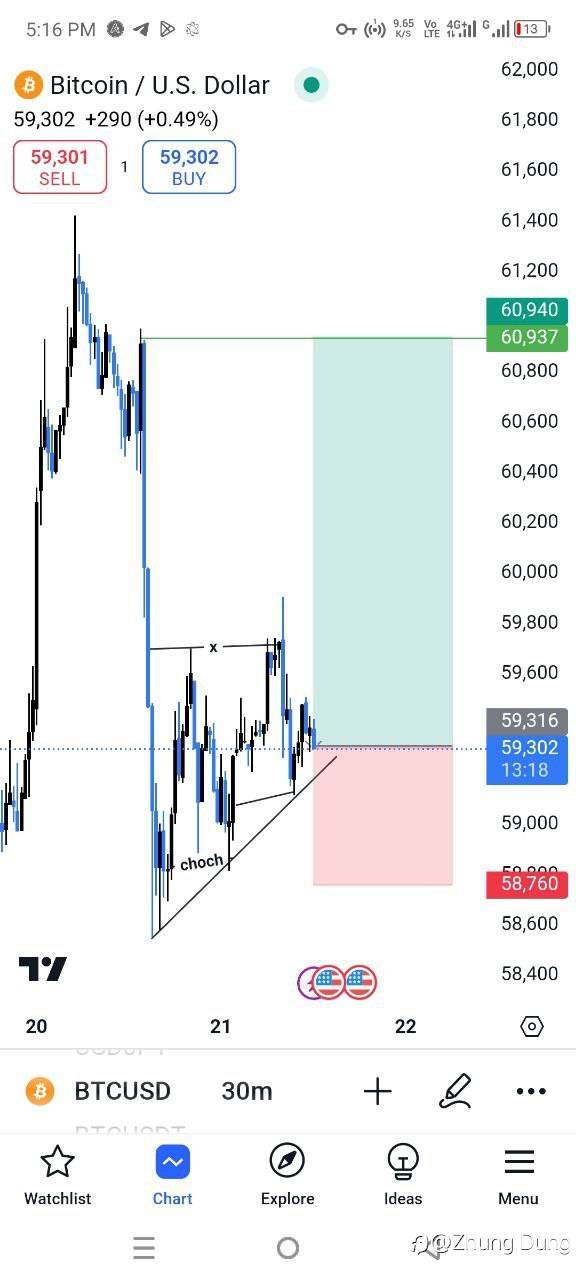Image resolution: width=576 pixels, height=1280 pixels.
Task: Go to the Explore tab
Action: click(287, 1176)
